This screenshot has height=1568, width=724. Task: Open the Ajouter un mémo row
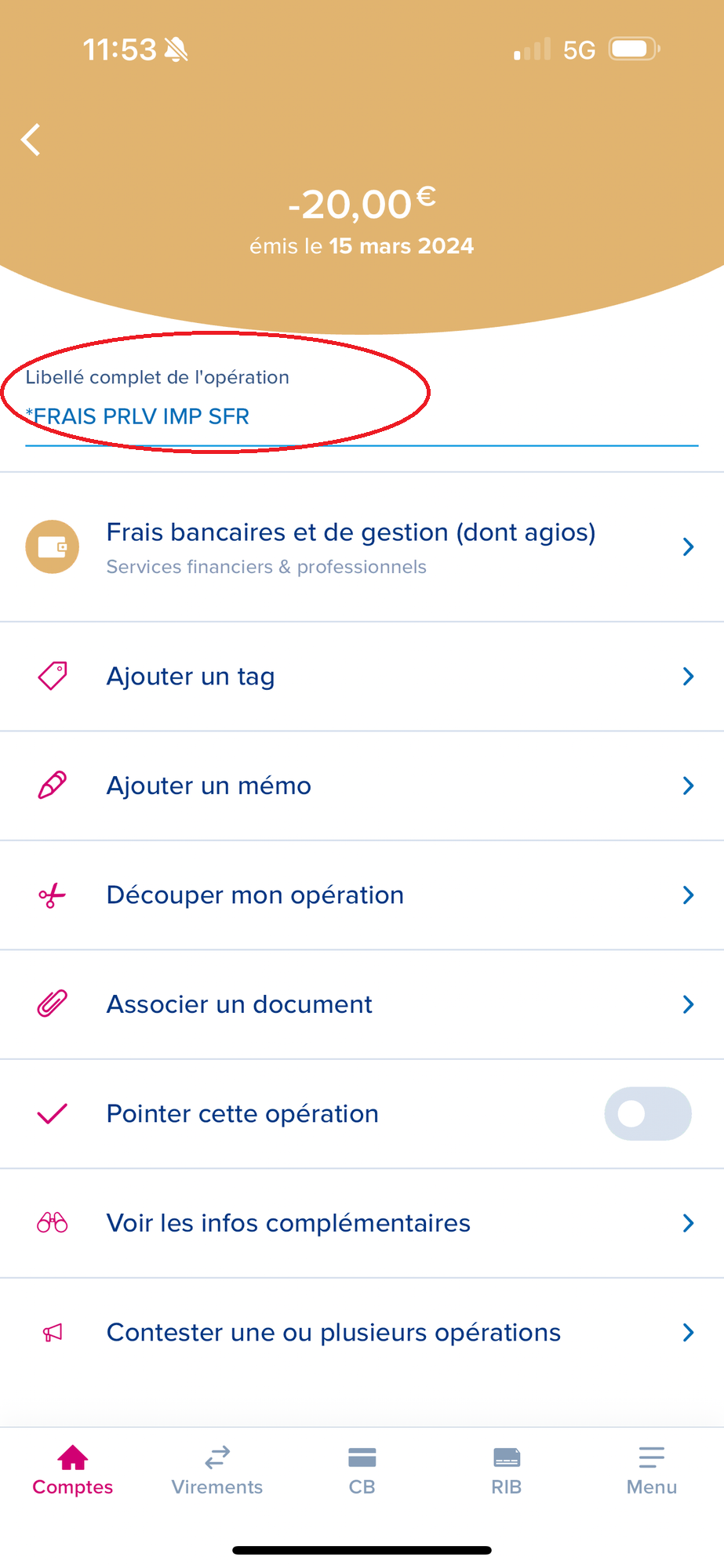click(x=361, y=786)
